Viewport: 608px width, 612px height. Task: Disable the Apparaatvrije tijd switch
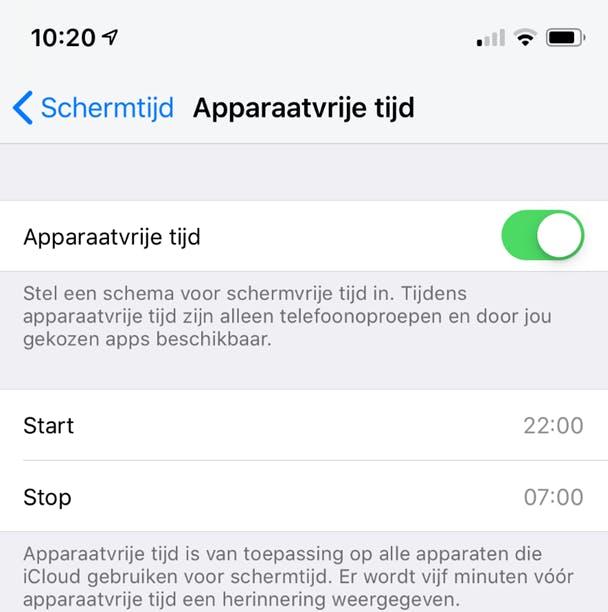[x=542, y=236]
